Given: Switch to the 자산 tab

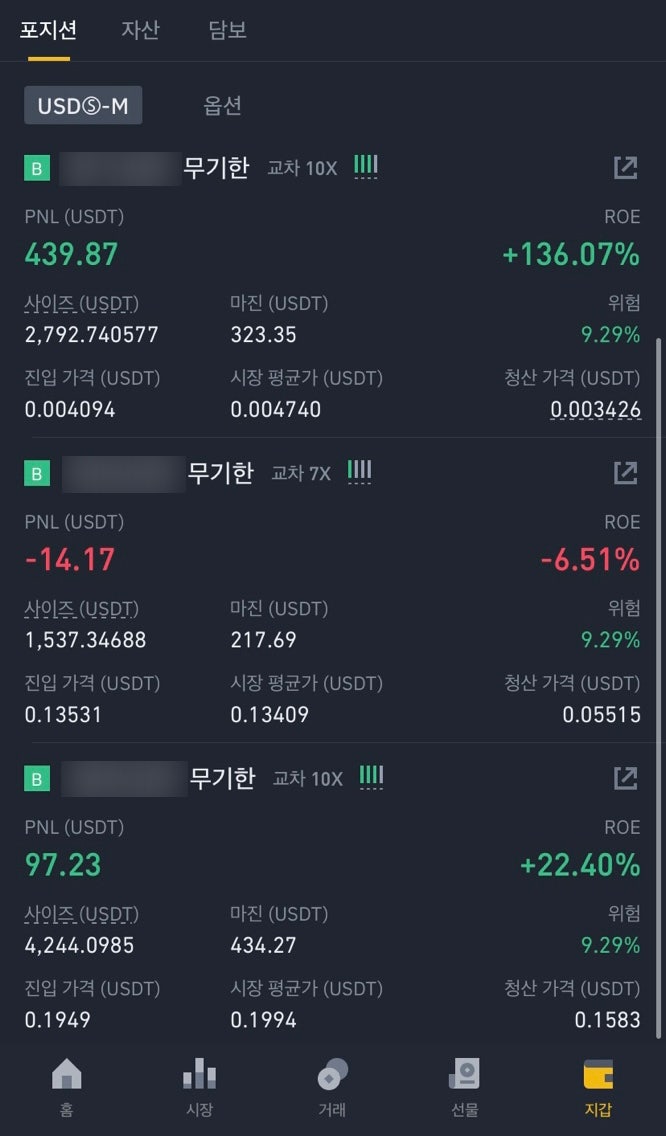Looking at the screenshot, I should pos(140,30).
